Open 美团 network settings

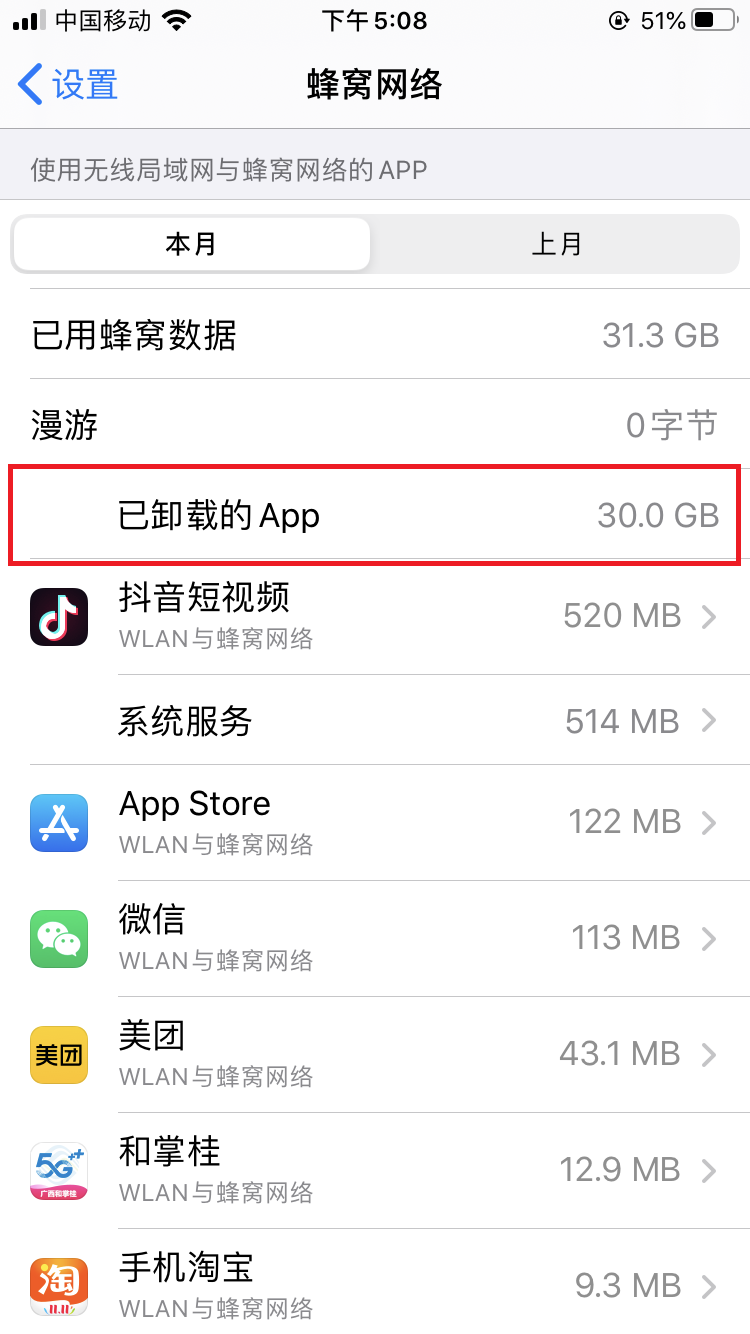(x=375, y=1054)
